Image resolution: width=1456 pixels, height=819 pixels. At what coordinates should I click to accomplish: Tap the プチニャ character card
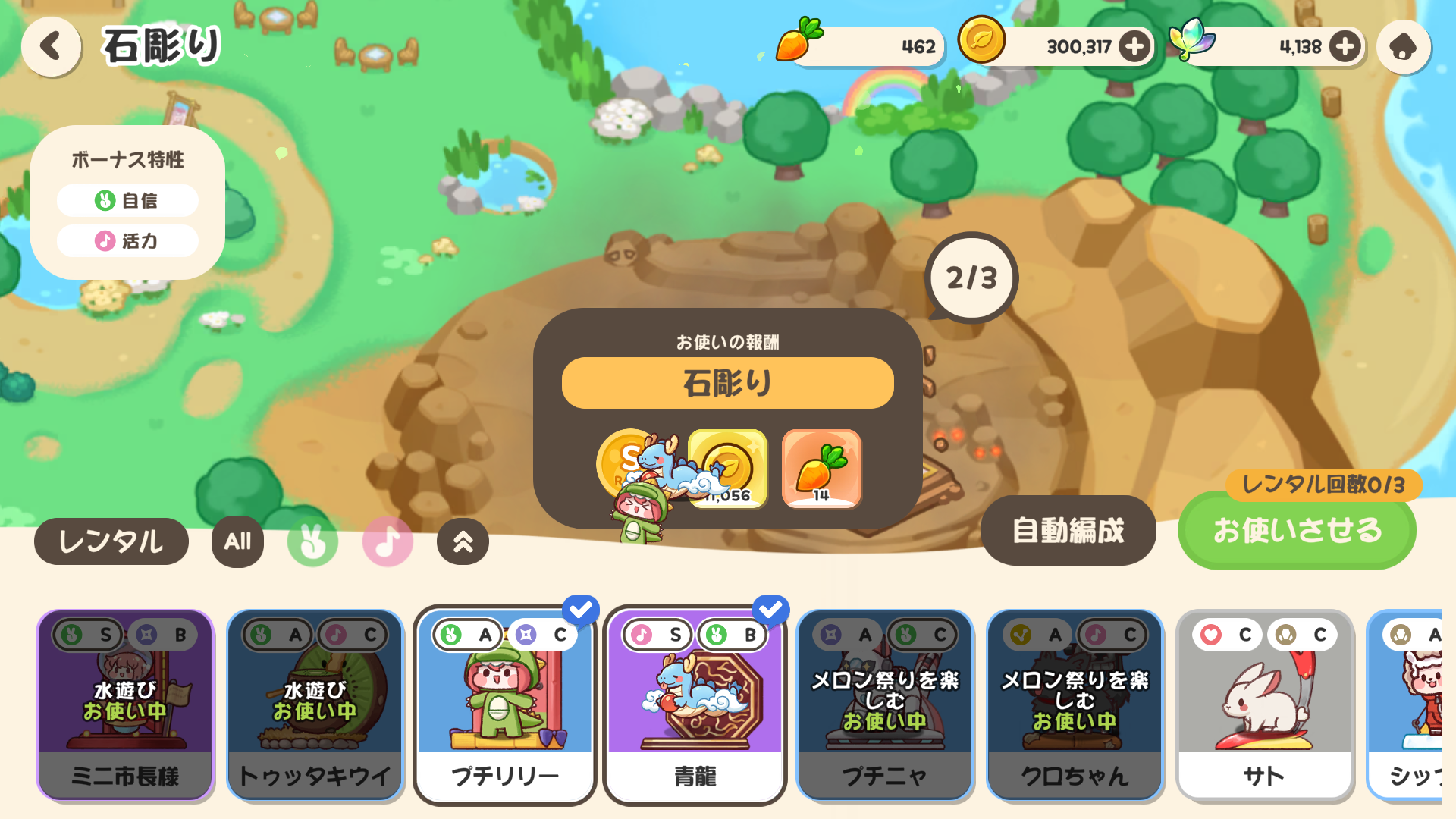(x=884, y=705)
